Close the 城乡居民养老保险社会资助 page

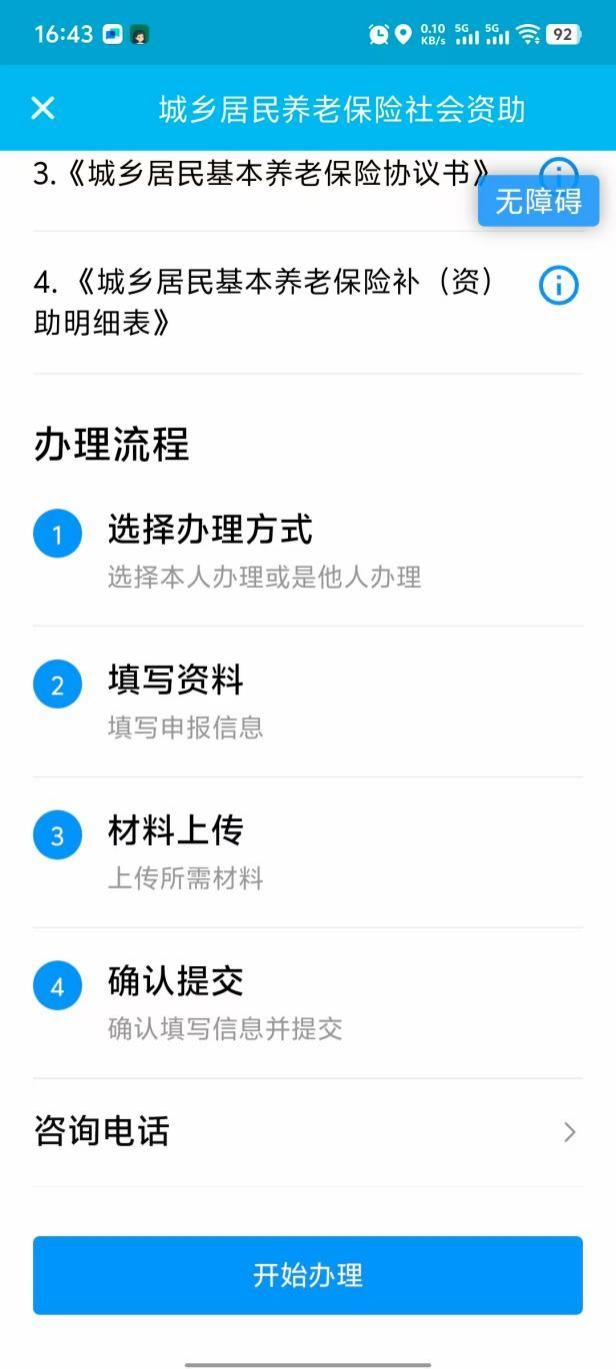click(43, 108)
